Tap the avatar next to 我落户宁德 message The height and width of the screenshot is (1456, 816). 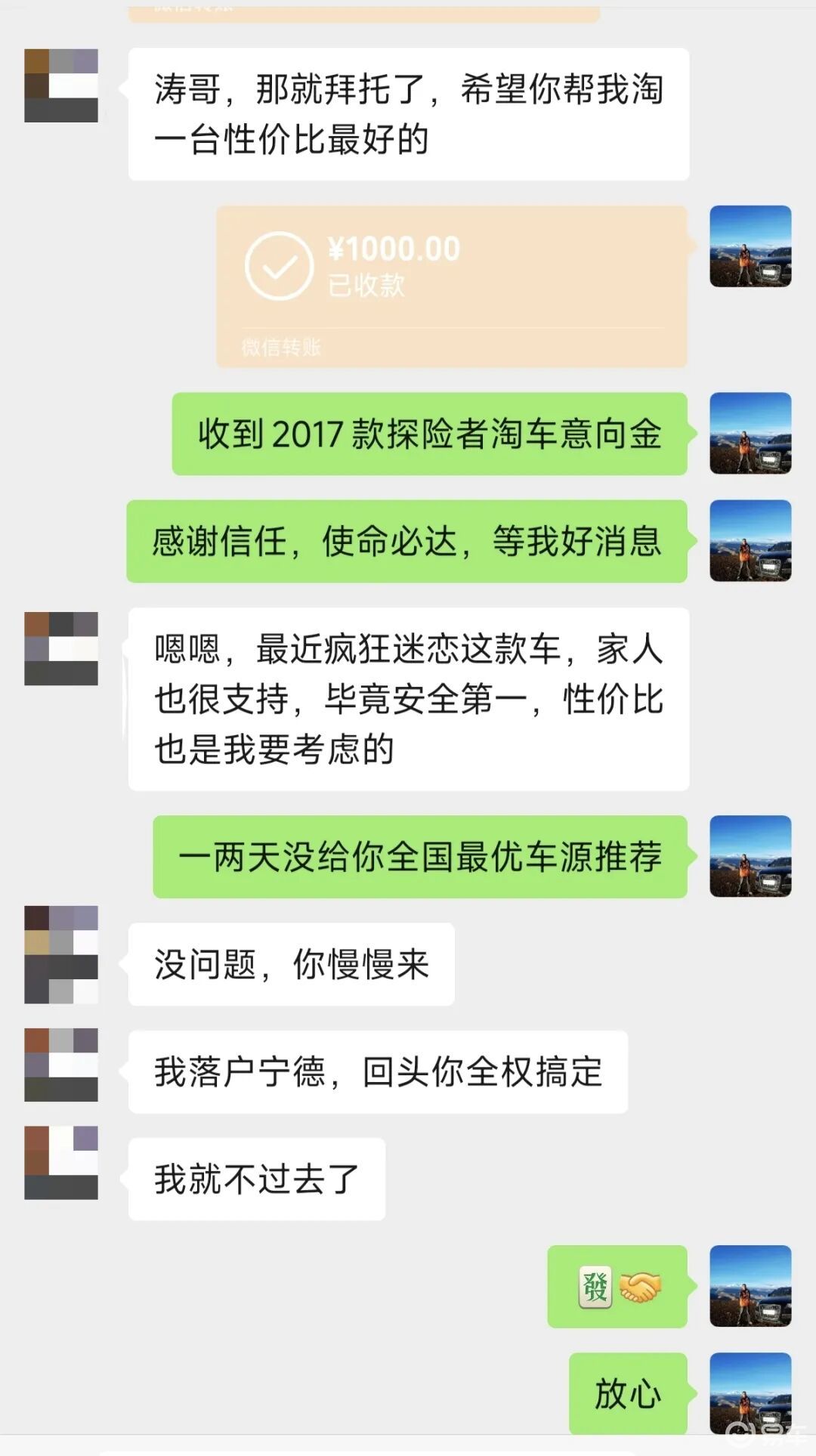pos(61,1064)
